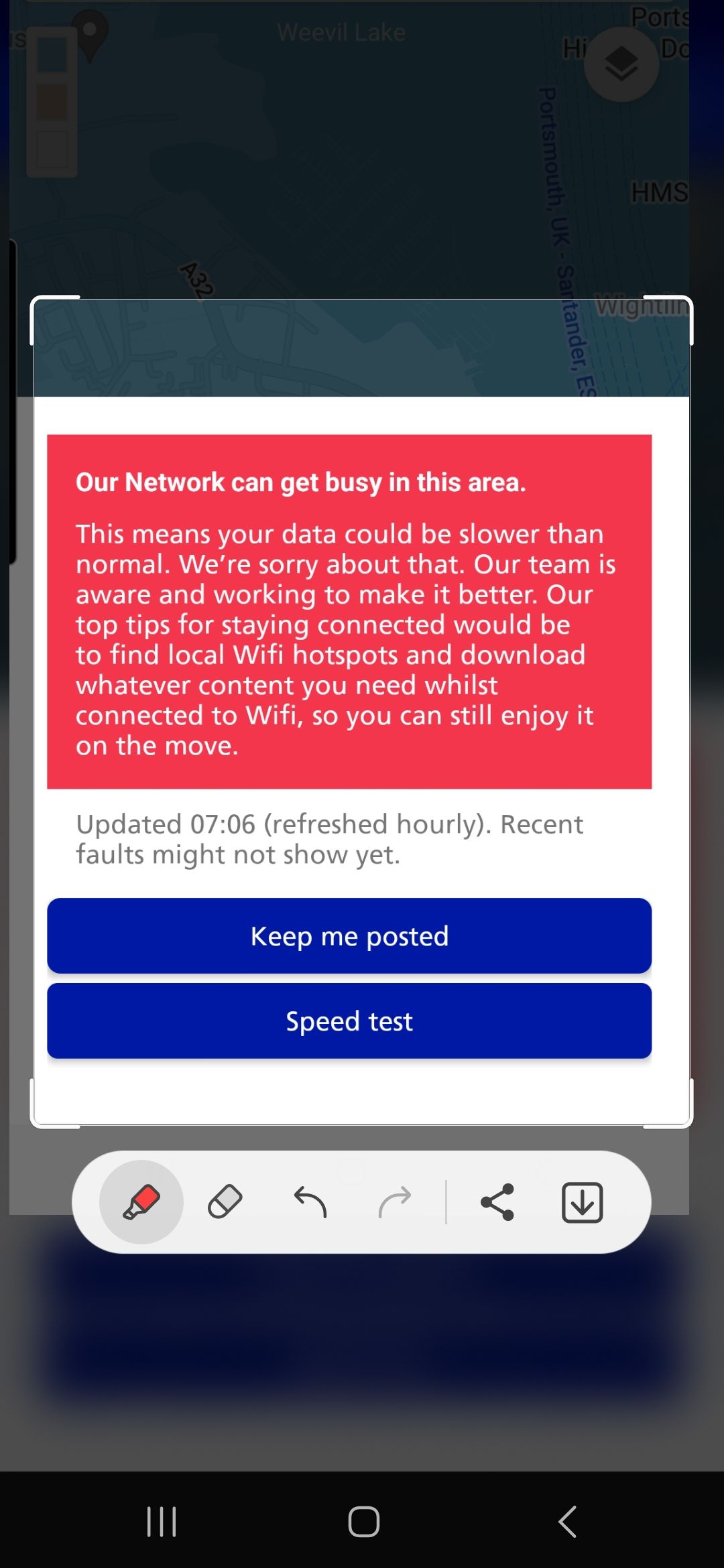Share the cropped screenshot
The image size is (724, 1568).
(497, 1202)
